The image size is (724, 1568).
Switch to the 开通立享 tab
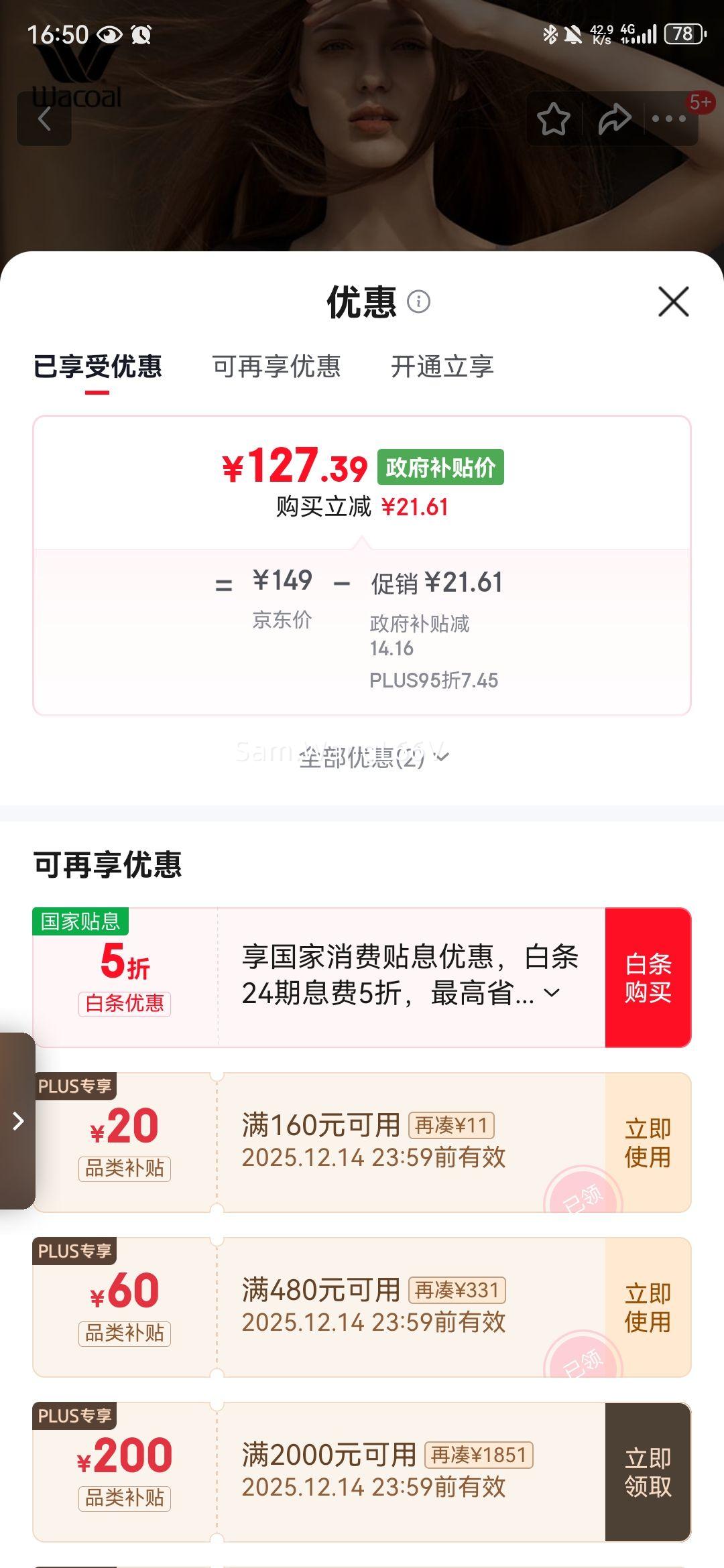click(x=444, y=367)
